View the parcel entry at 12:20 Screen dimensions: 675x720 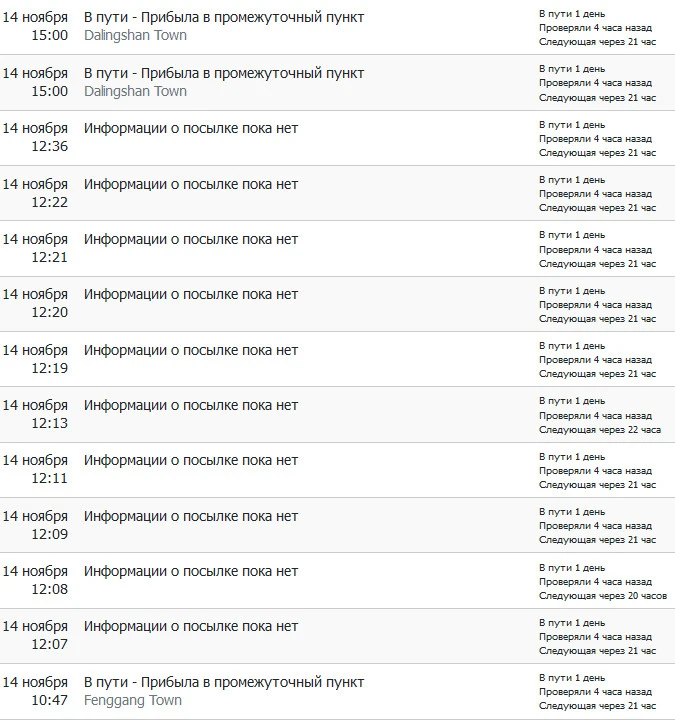click(x=338, y=304)
